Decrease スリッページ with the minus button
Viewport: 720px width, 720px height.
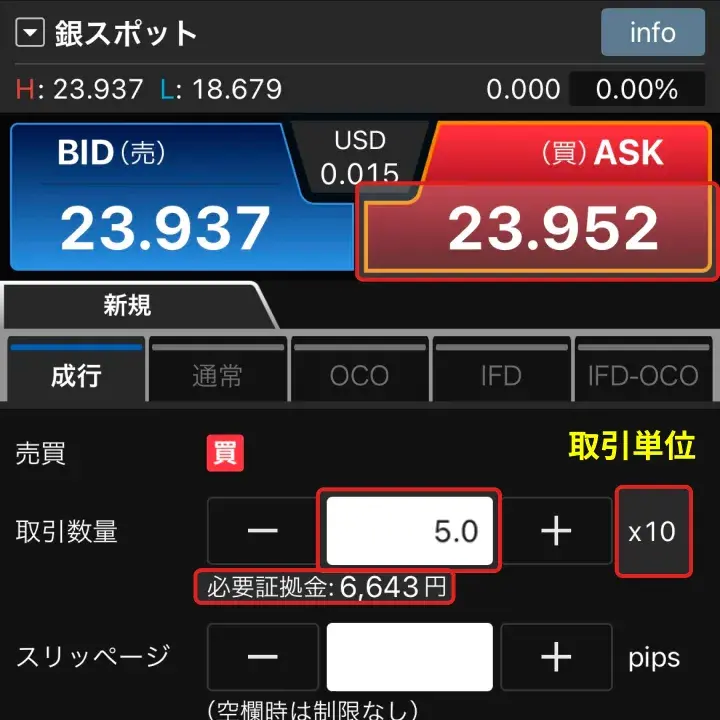pyautogui.click(x=262, y=657)
